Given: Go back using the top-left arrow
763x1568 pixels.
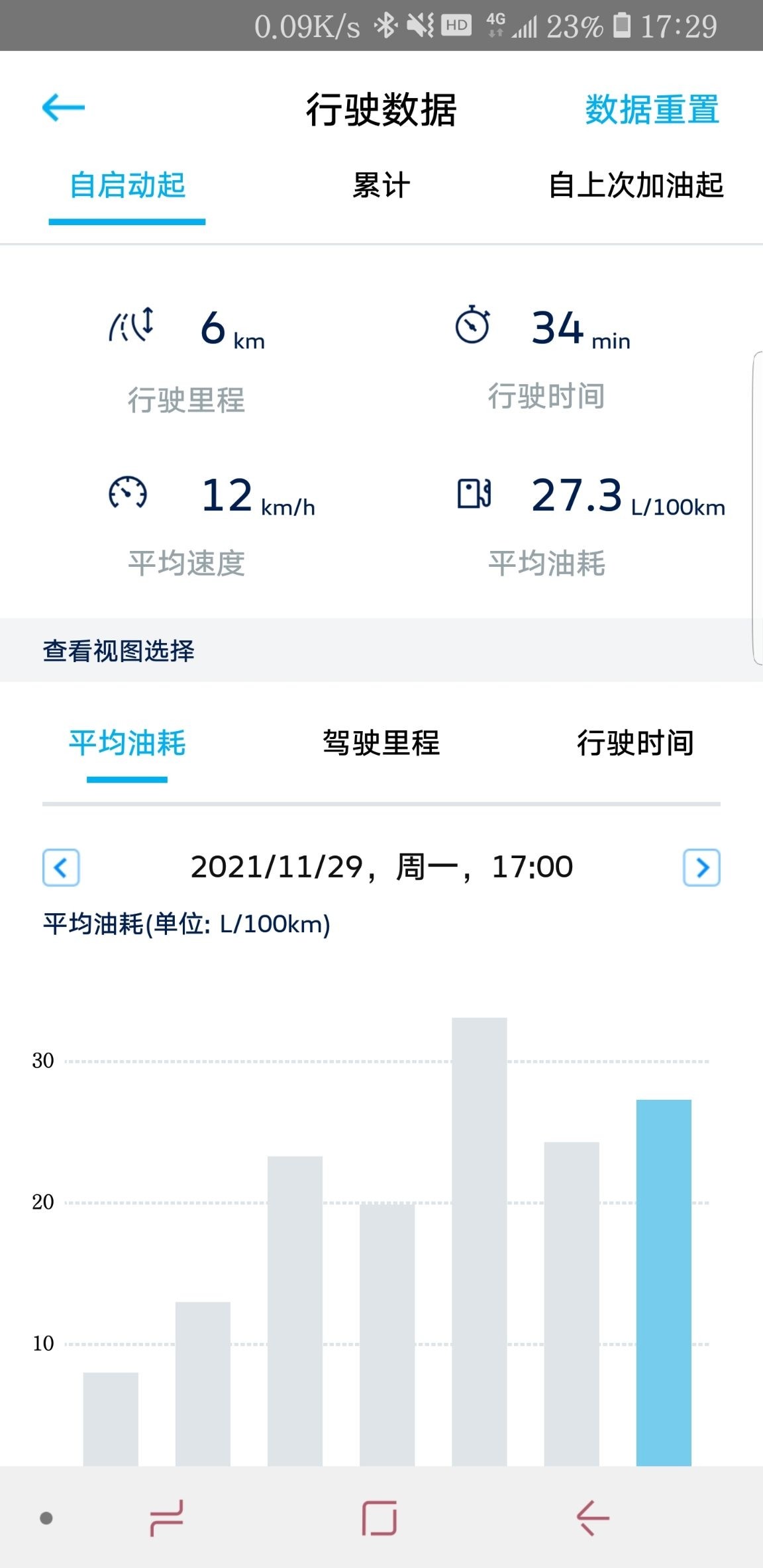Looking at the screenshot, I should 63,107.
